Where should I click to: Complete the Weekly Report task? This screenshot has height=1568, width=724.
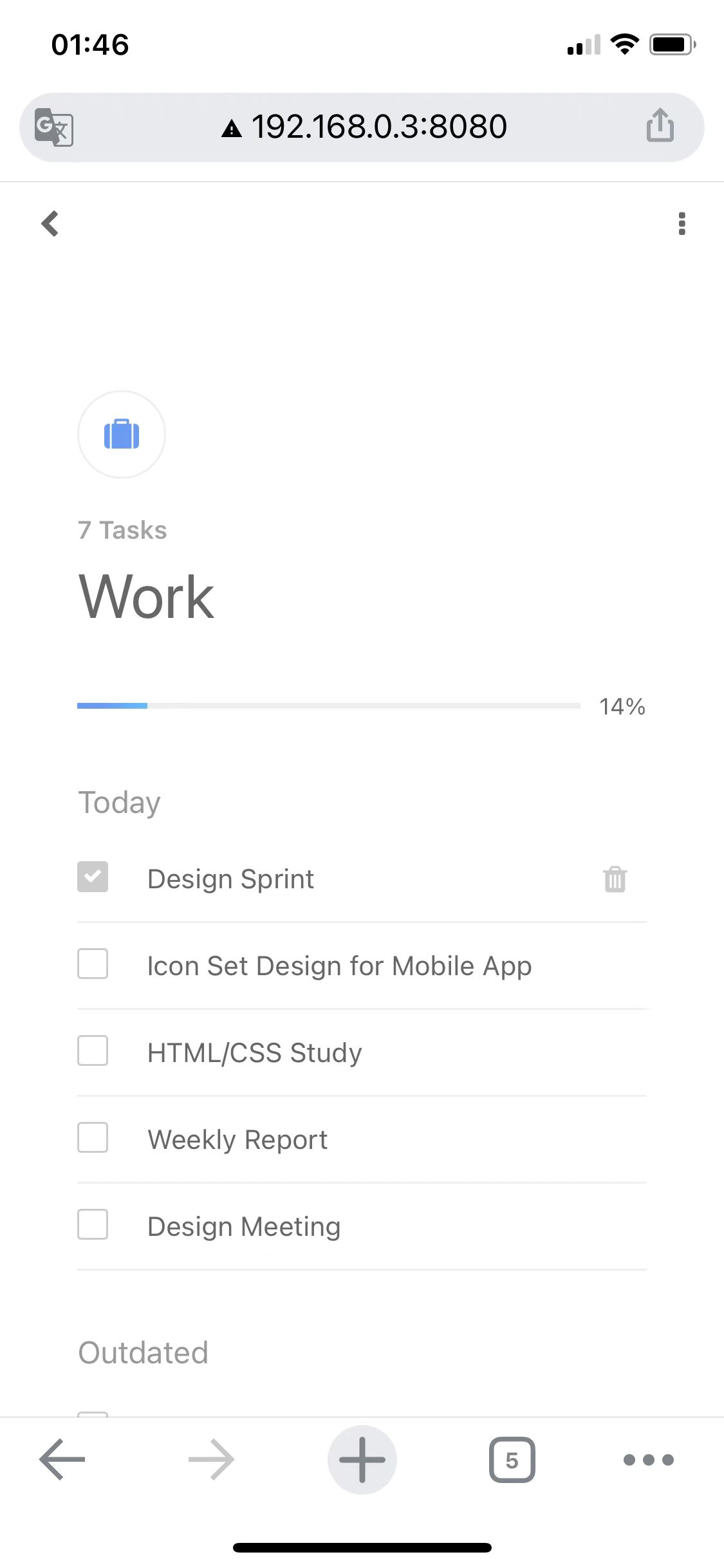(x=93, y=1137)
